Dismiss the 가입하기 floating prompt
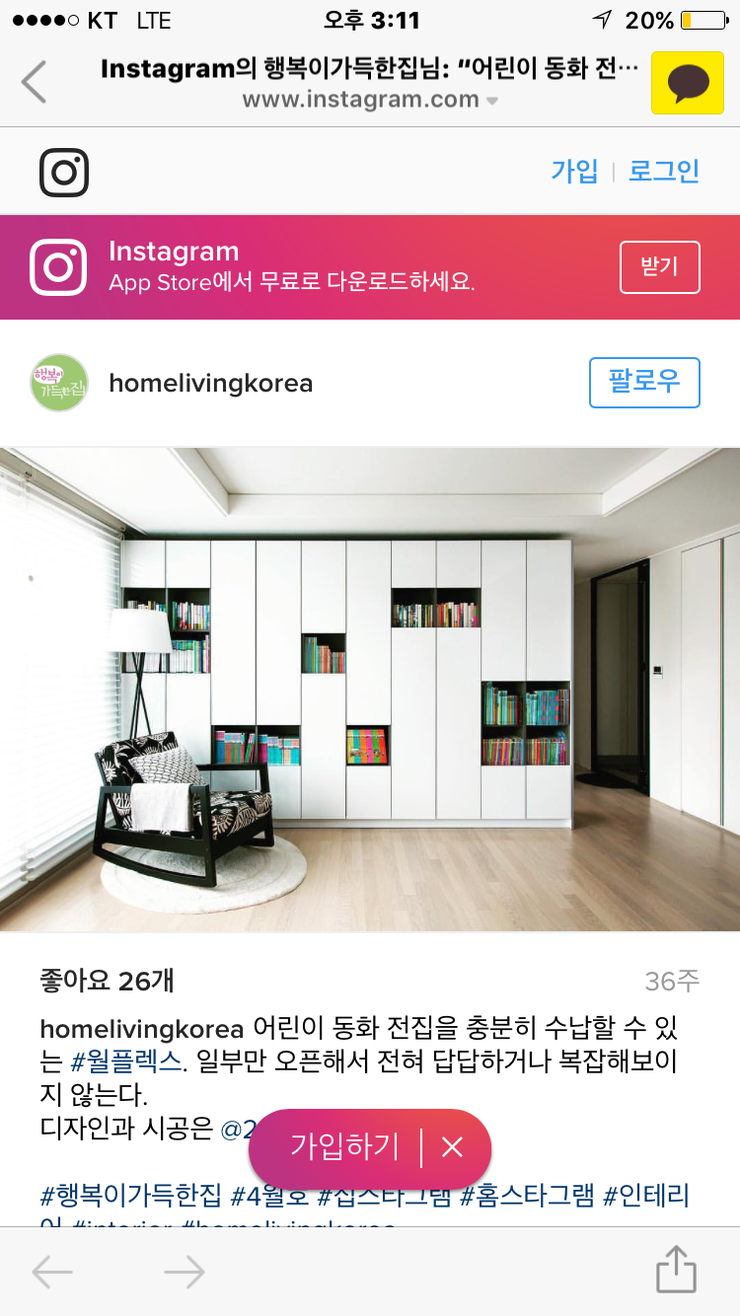 (452, 1147)
